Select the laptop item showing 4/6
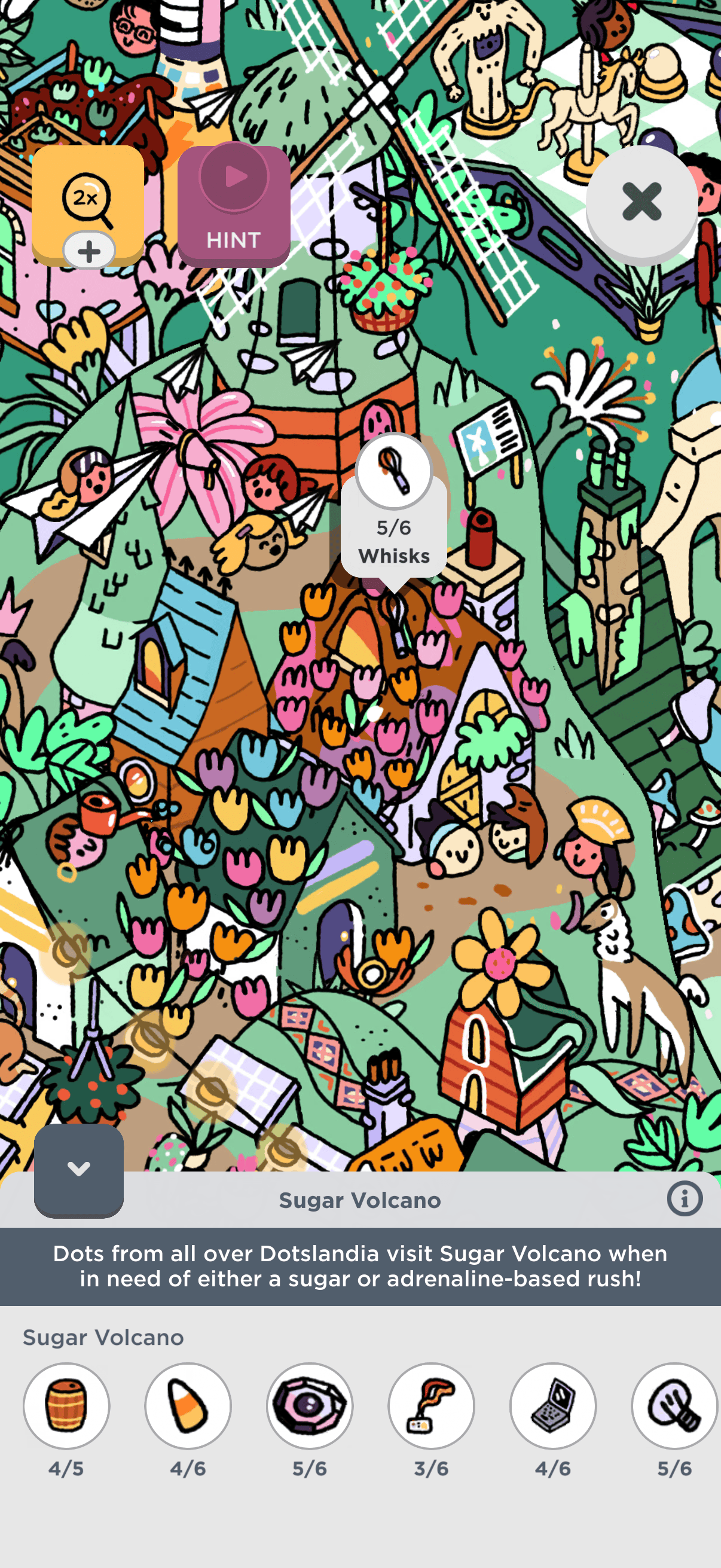721x1568 pixels. click(x=553, y=1405)
